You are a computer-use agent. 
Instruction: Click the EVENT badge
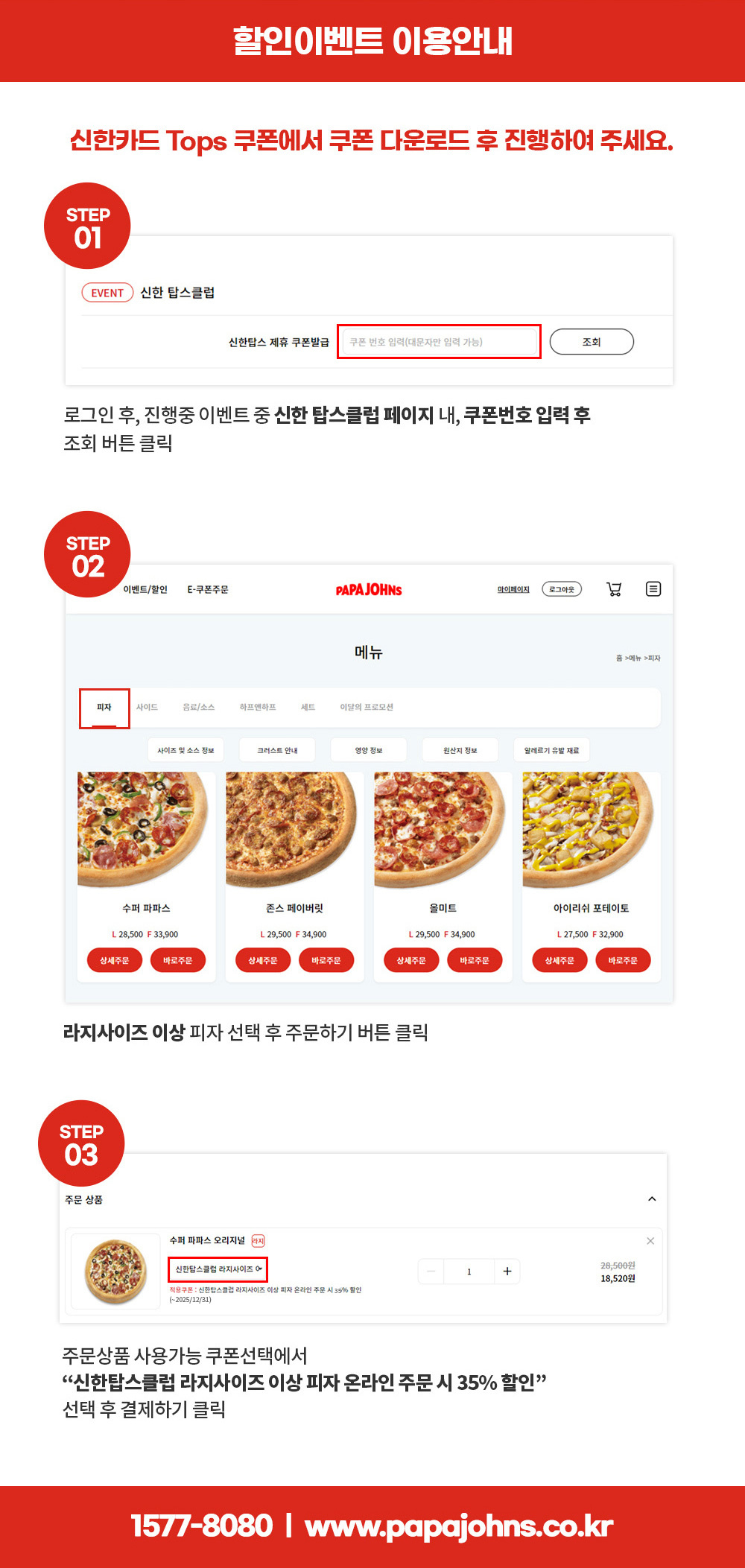tap(107, 293)
